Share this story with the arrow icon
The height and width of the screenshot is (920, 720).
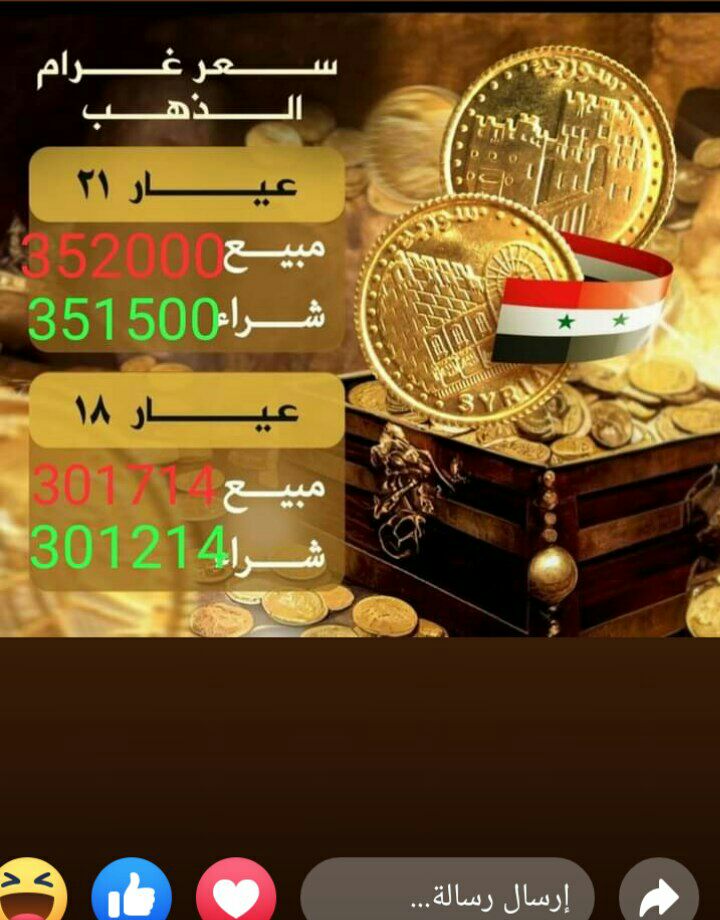coord(658,894)
